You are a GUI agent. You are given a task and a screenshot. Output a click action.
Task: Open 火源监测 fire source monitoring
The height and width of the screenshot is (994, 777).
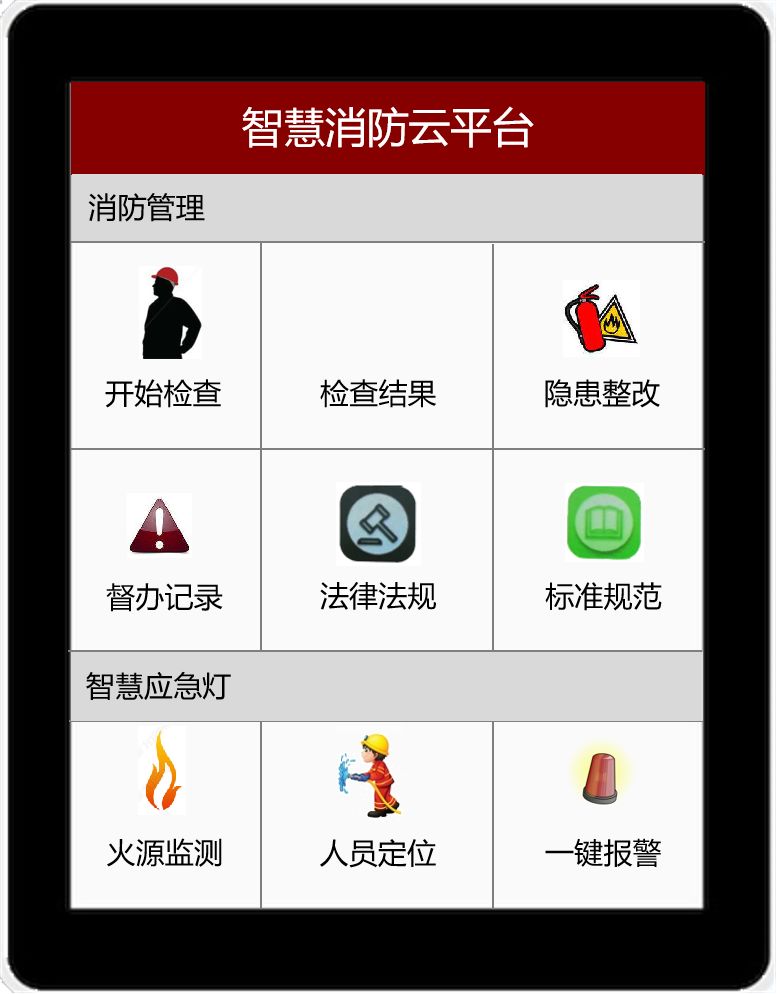[x=166, y=814]
